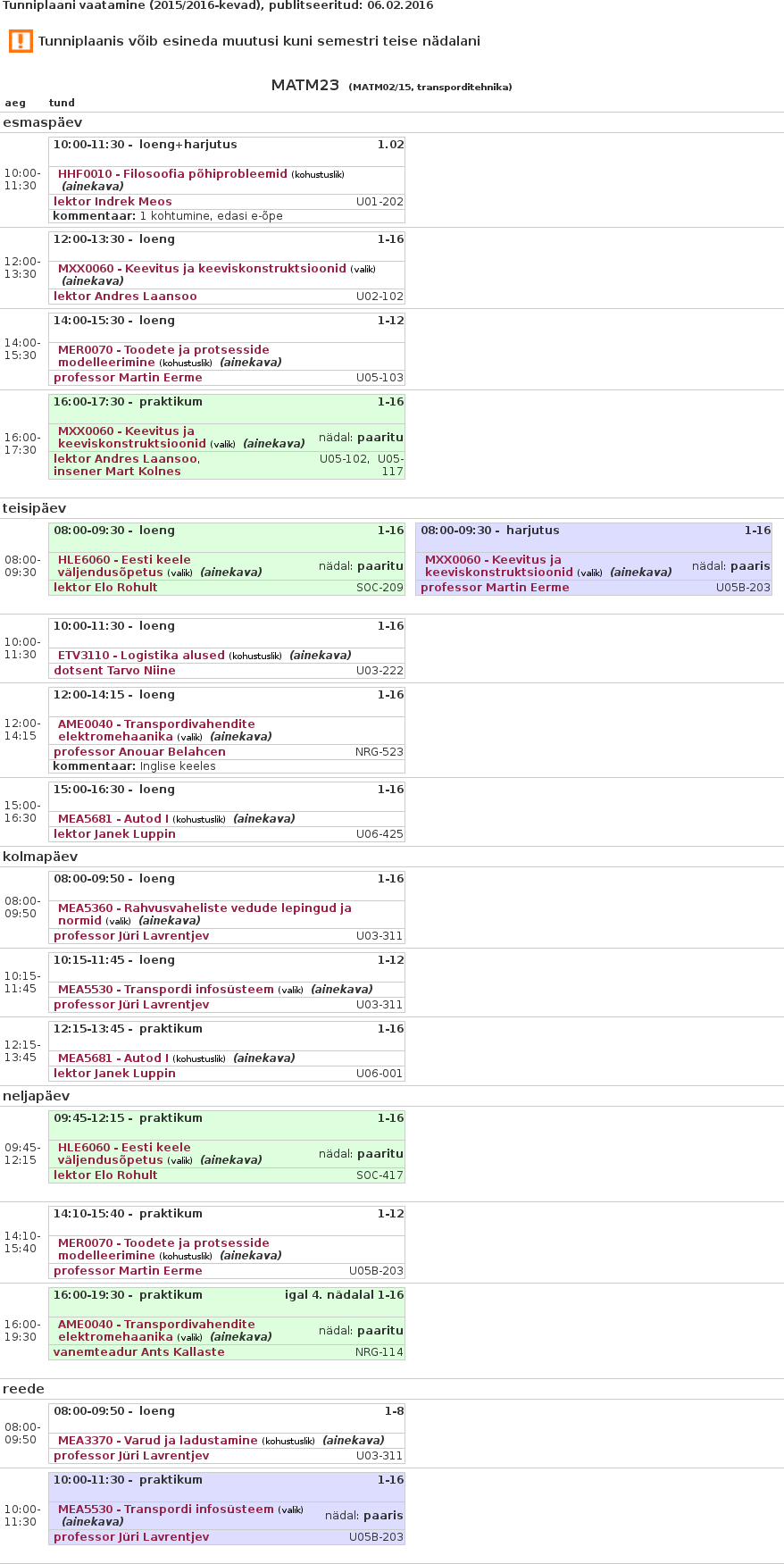Open ainekava for HHF0010 Filosoofia põhiprobleemid

92,187
